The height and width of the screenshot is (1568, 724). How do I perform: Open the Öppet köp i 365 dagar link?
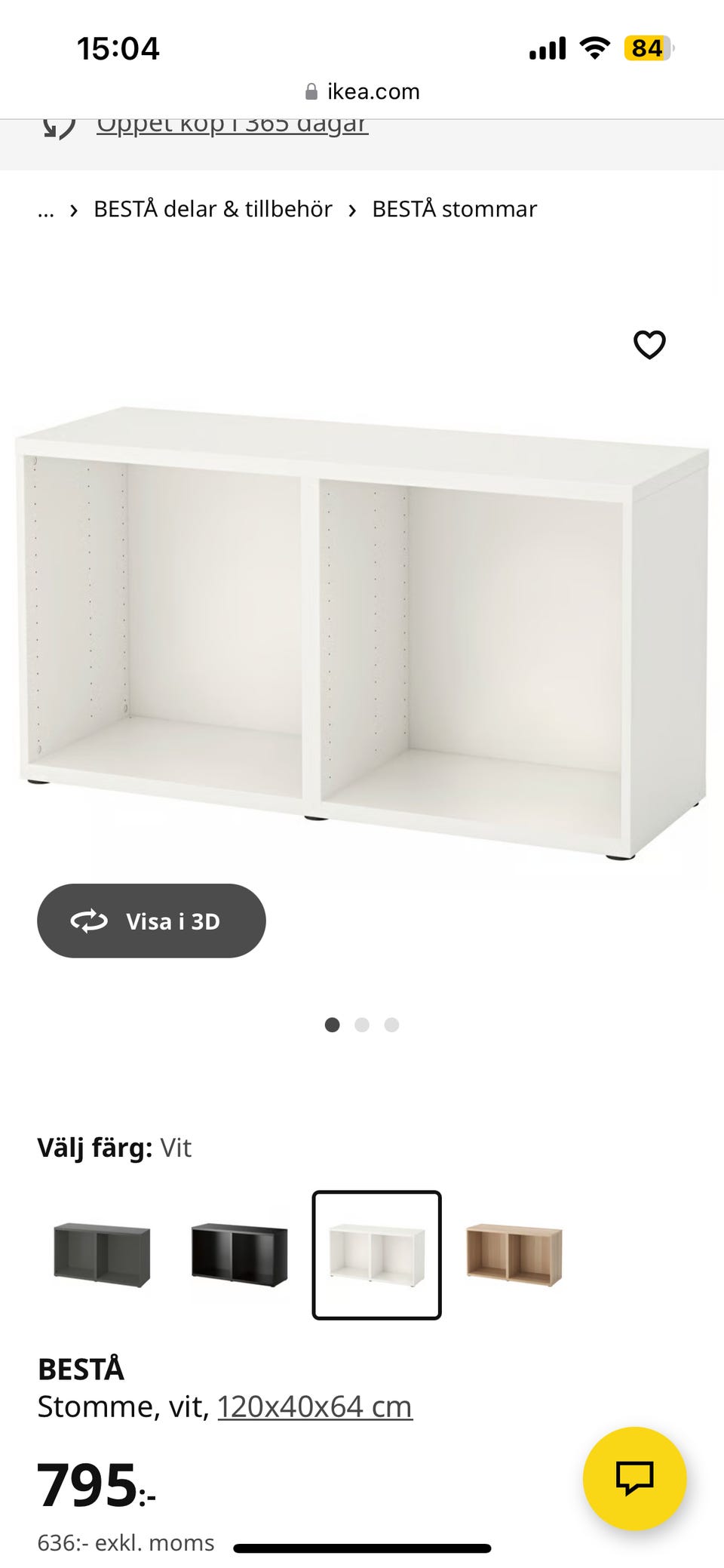[232, 125]
